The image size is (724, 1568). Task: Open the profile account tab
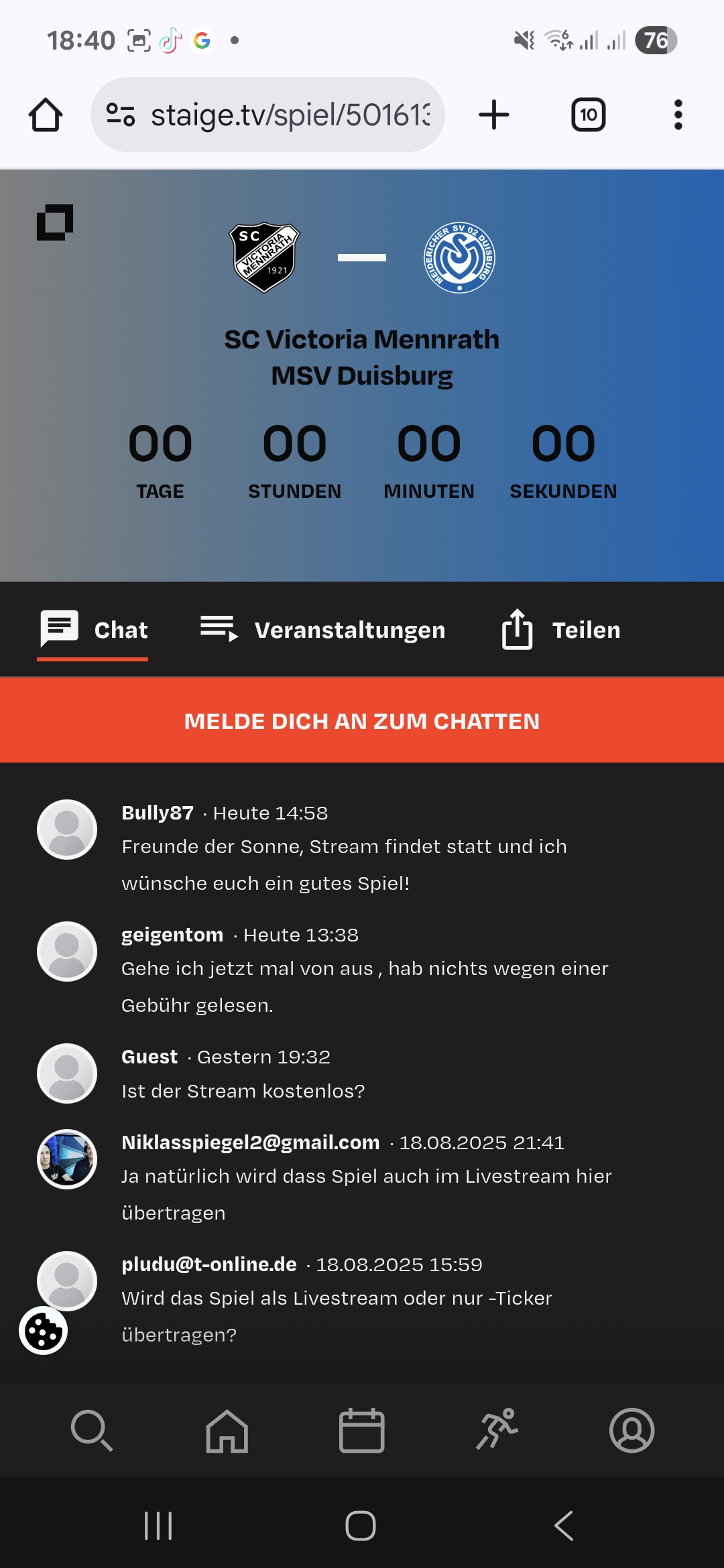[631, 1430]
